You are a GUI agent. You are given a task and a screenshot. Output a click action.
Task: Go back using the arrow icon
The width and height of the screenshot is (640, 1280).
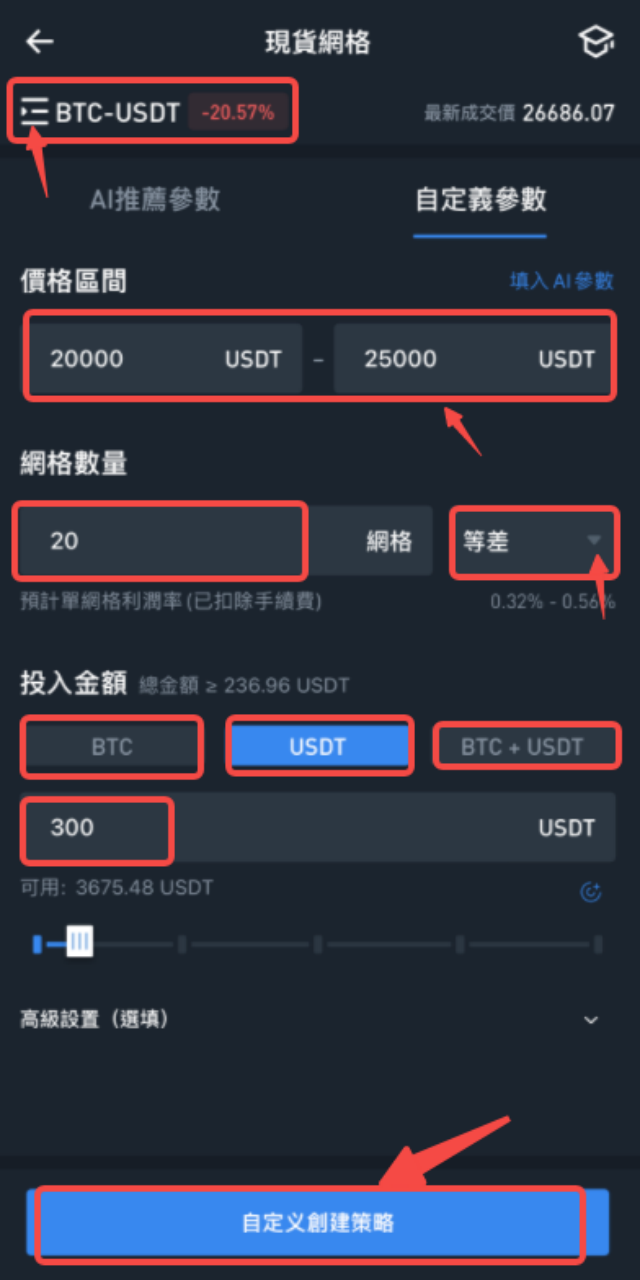tap(40, 42)
